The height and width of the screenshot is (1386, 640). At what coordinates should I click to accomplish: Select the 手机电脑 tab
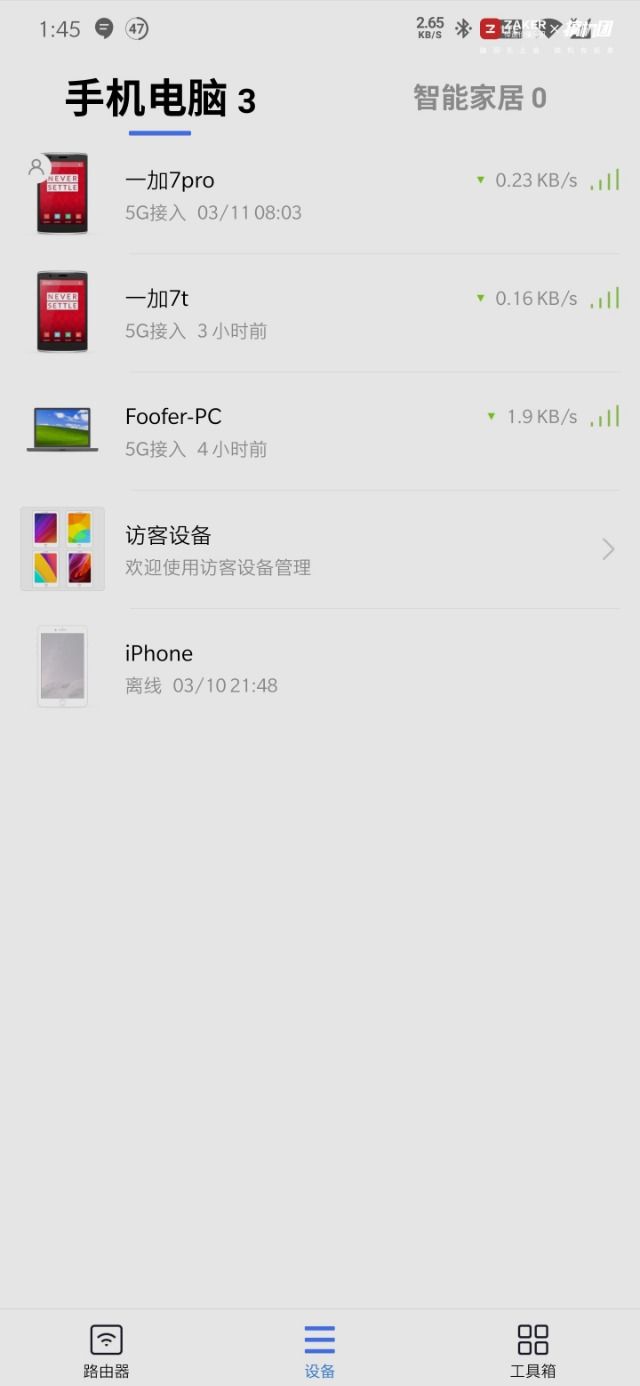coord(160,99)
